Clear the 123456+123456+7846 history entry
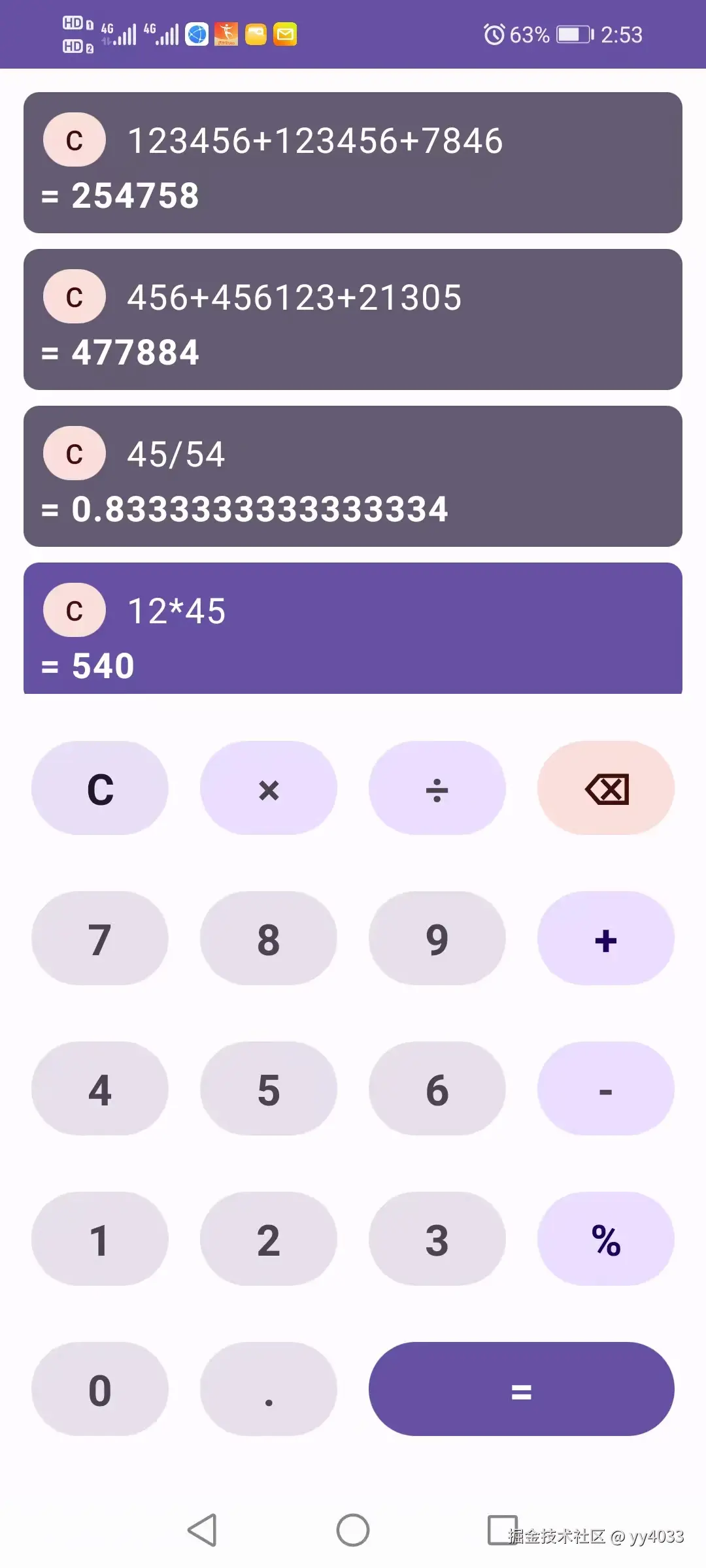The height and width of the screenshot is (1568, 706). (x=75, y=140)
